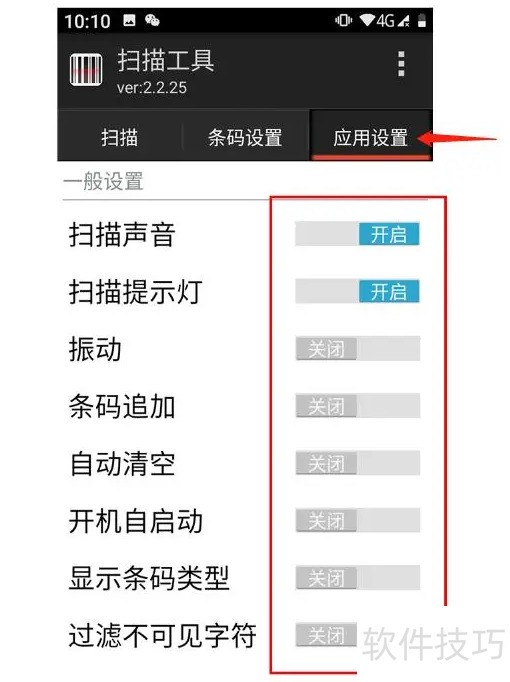Enable the 振动 switch

[357, 348]
